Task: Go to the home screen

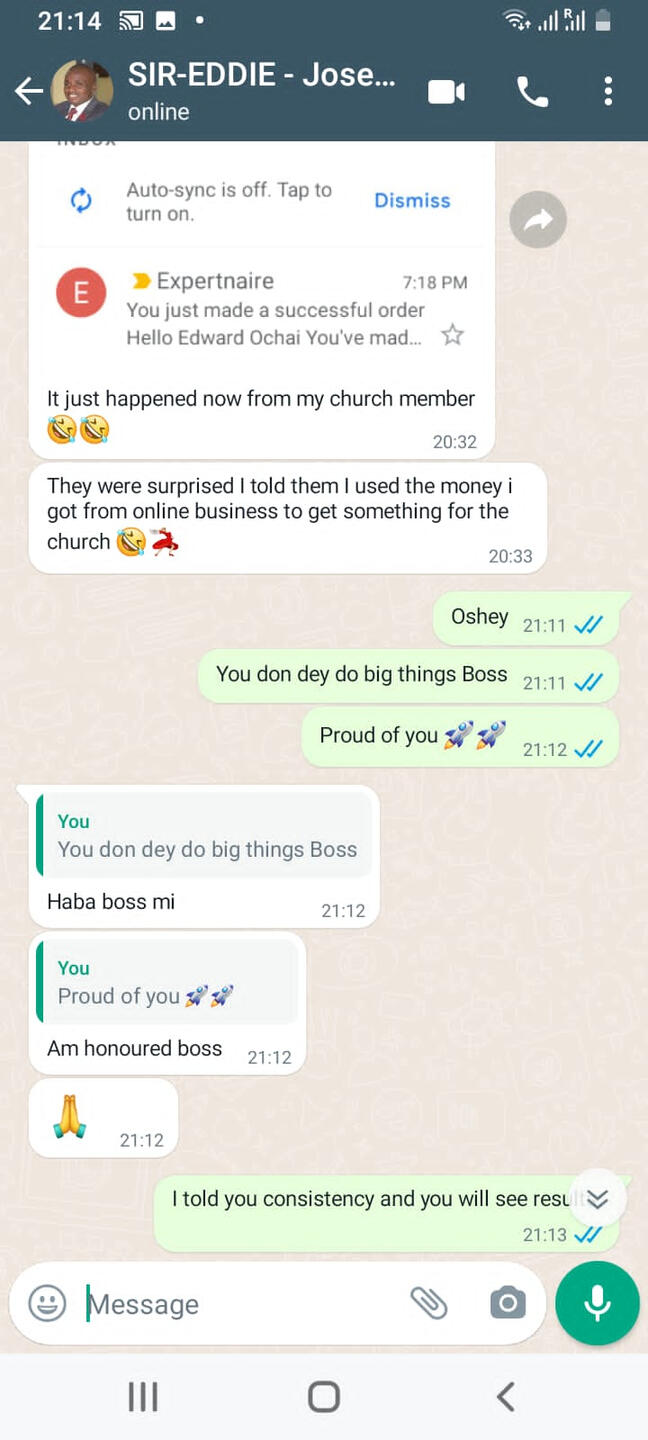Action: tap(324, 1396)
